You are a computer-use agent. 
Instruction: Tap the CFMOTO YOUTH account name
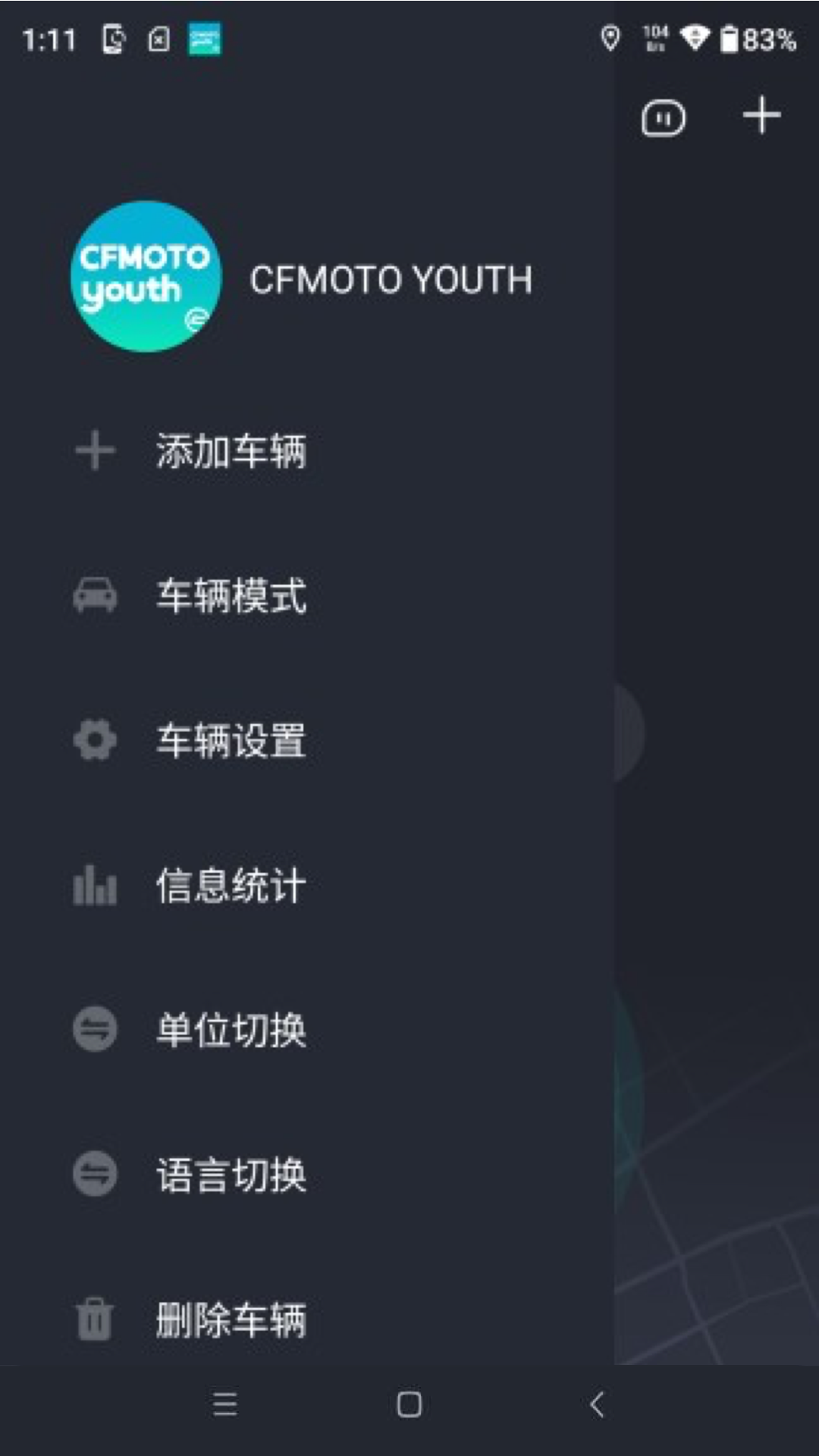[x=391, y=279]
